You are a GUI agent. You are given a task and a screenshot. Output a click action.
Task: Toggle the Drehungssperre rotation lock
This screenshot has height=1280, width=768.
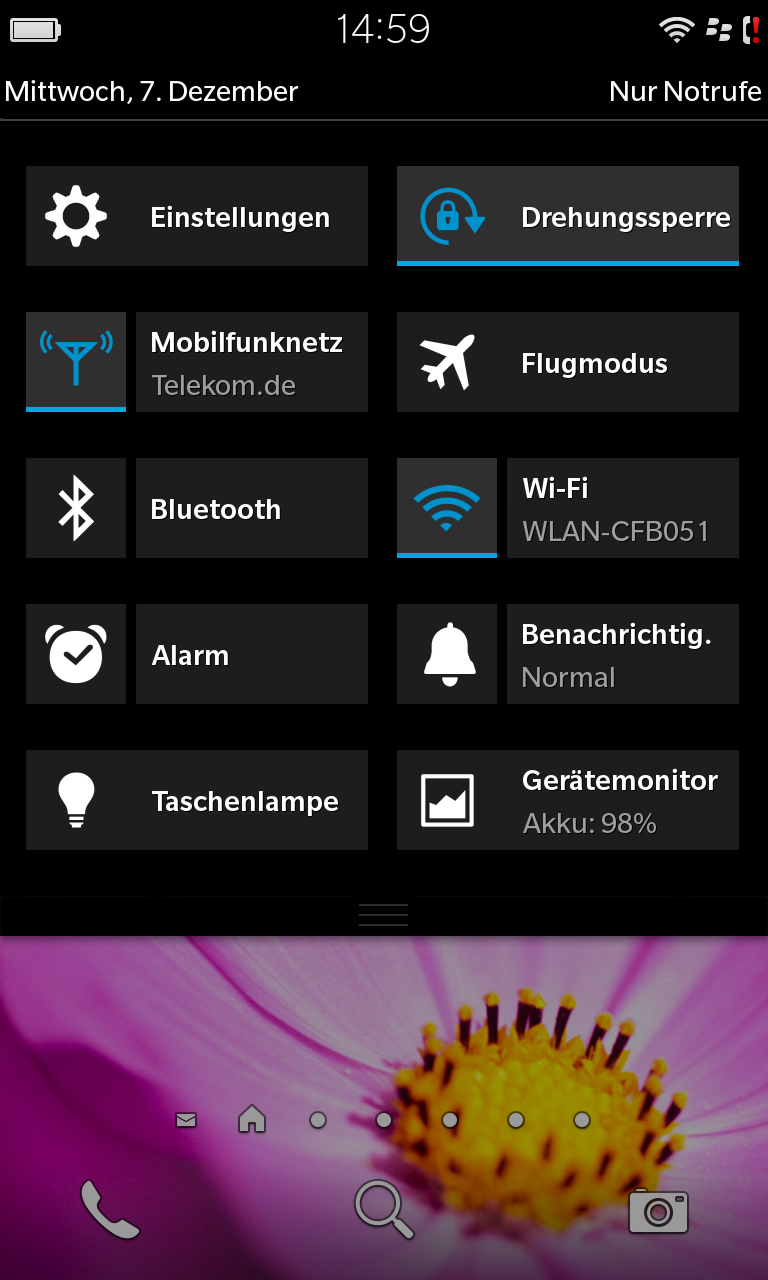(x=568, y=216)
